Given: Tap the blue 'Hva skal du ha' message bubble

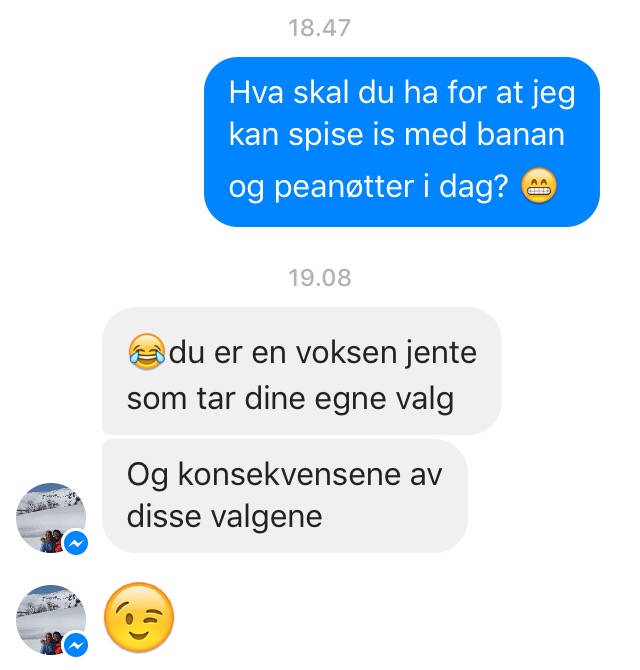Looking at the screenshot, I should (401, 141).
